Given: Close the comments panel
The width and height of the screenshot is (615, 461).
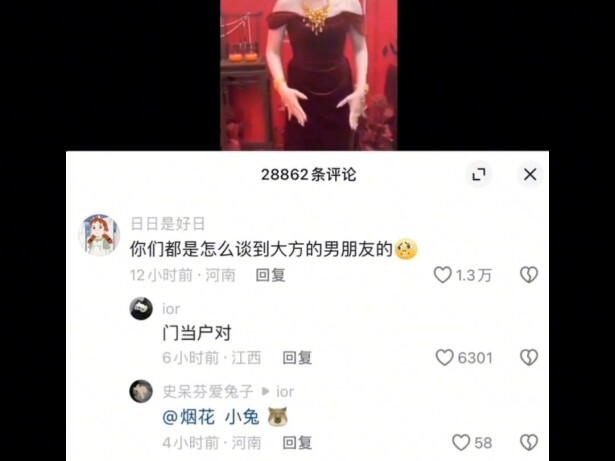Looking at the screenshot, I should (x=530, y=174).
